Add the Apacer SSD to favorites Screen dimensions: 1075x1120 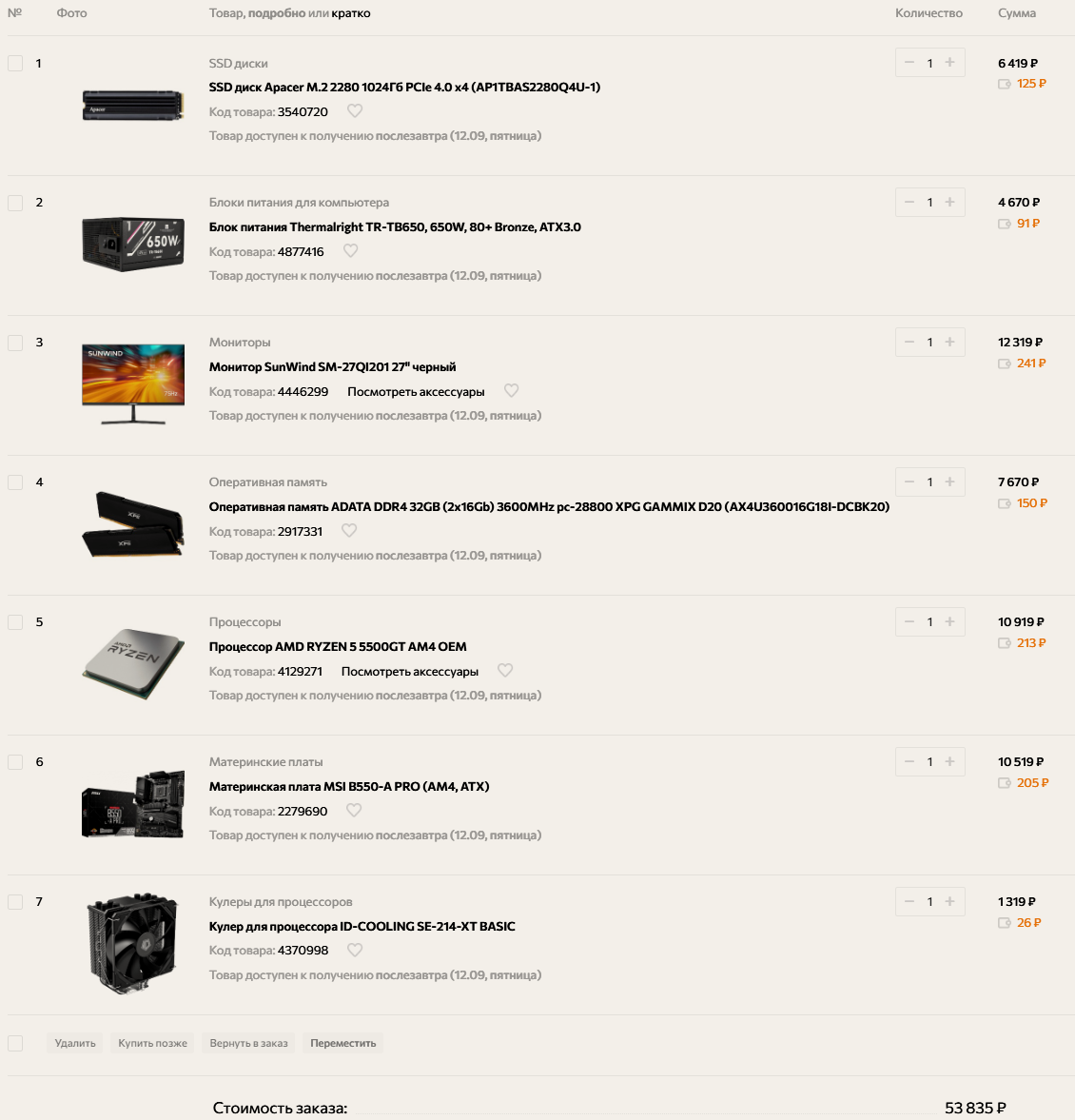(x=355, y=111)
